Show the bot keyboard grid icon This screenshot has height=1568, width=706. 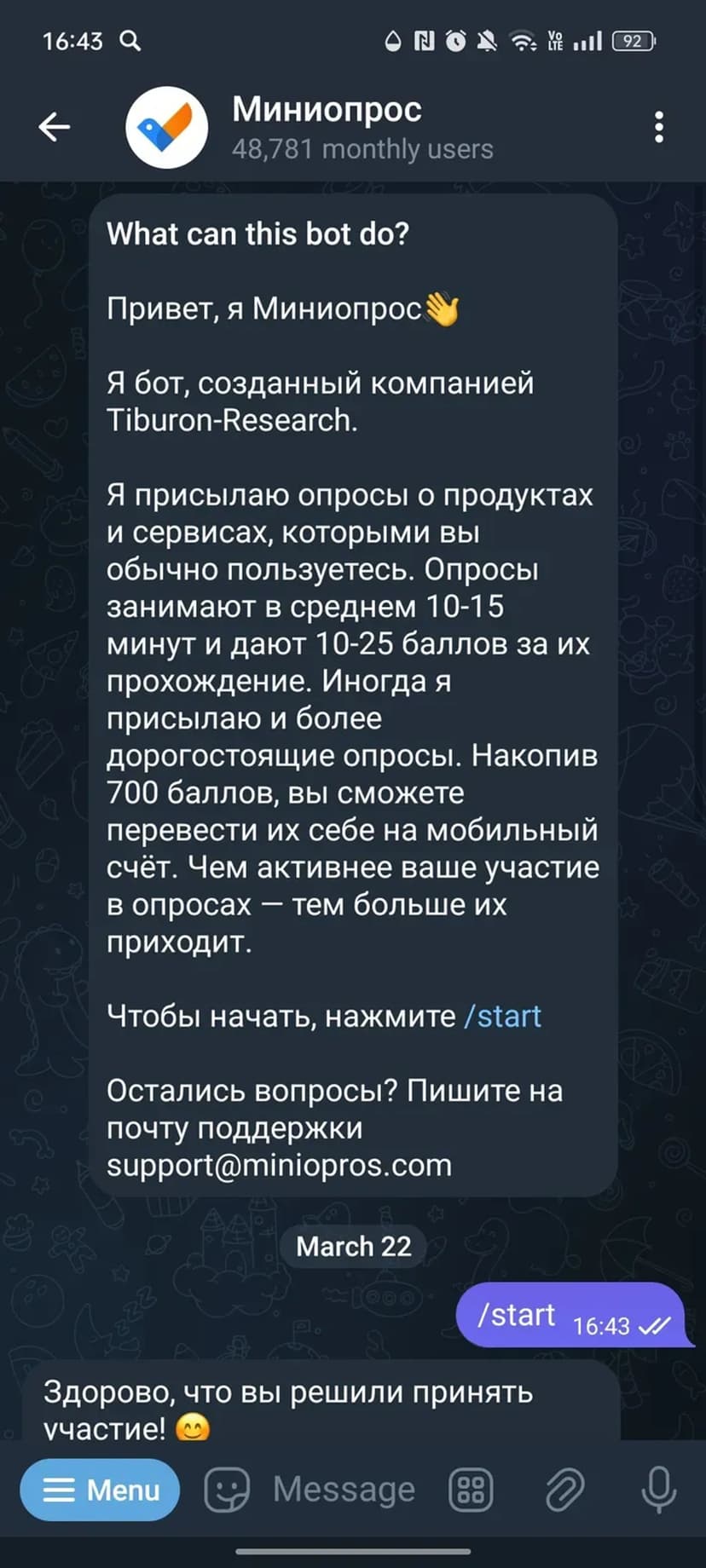coord(471,1490)
